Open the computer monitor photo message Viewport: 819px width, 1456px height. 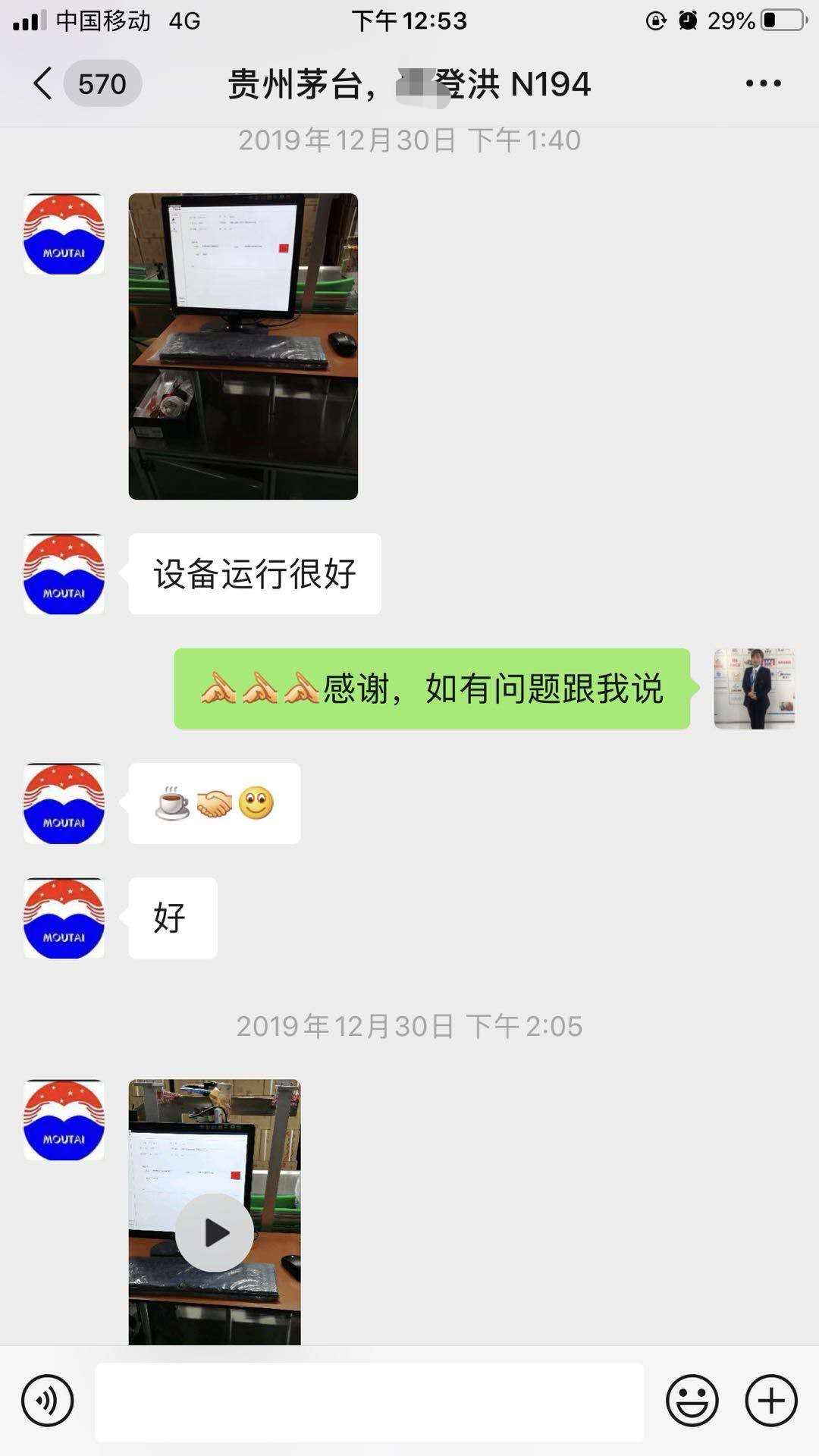(243, 346)
